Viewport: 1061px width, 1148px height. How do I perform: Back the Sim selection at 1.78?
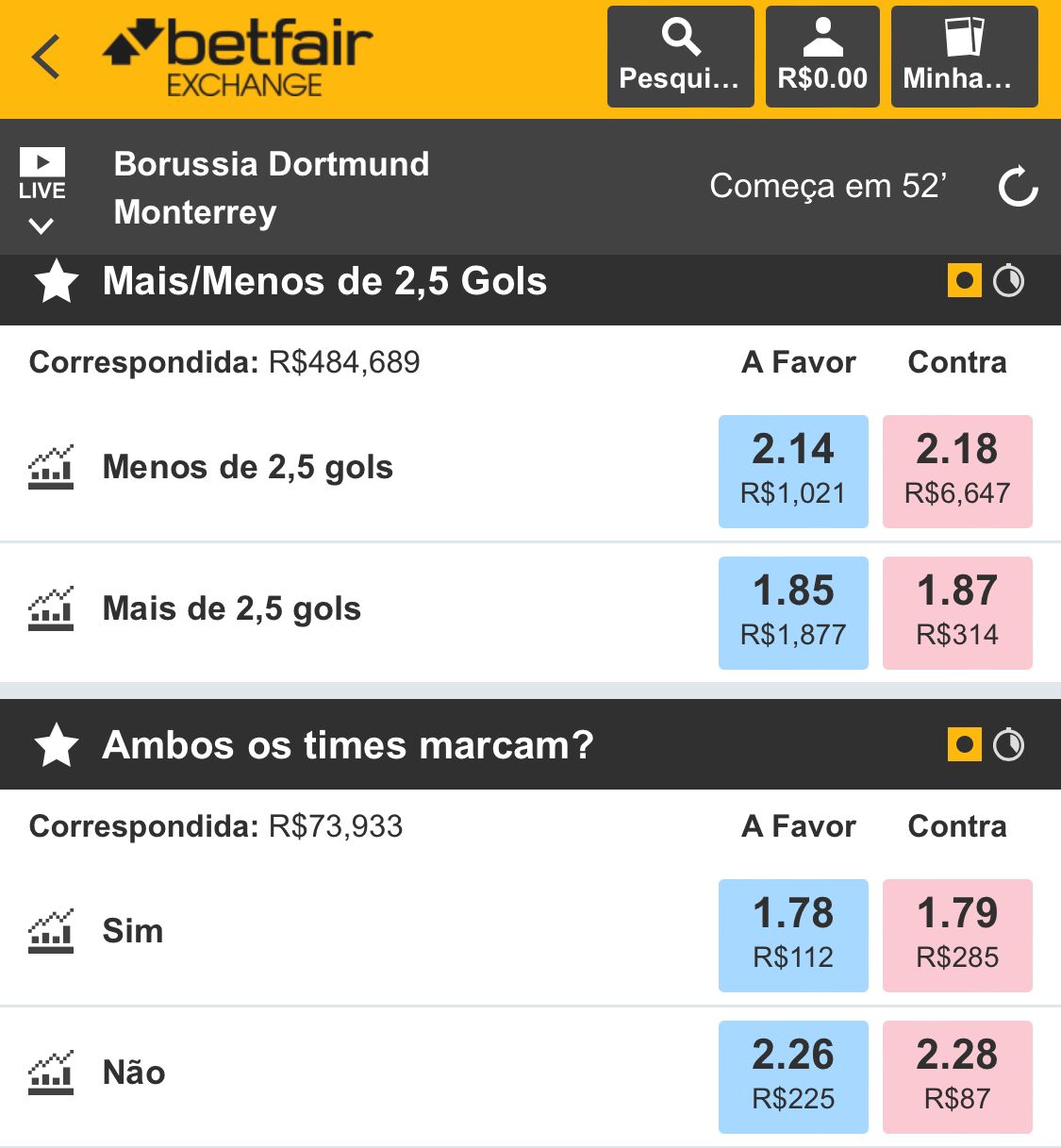pyautogui.click(x=793, y=934)
